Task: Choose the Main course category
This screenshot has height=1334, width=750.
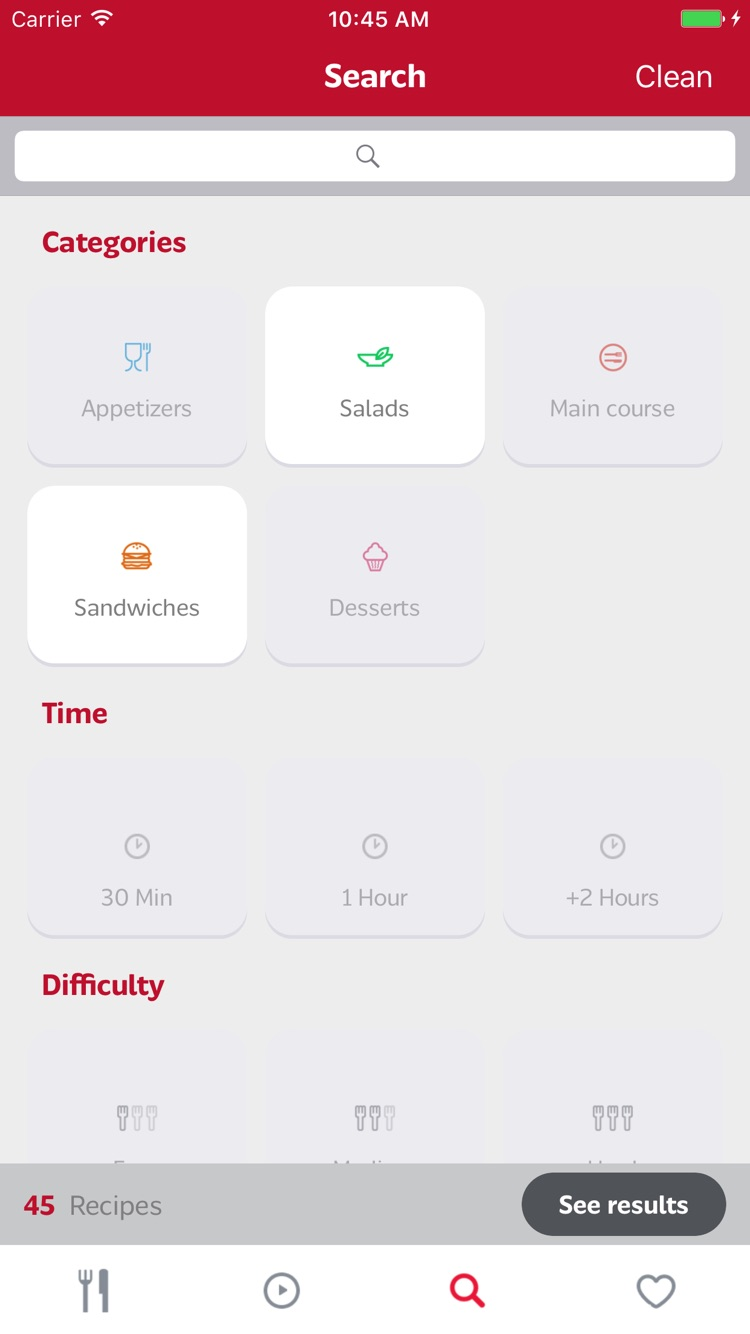Action: (x=612, y=377)
